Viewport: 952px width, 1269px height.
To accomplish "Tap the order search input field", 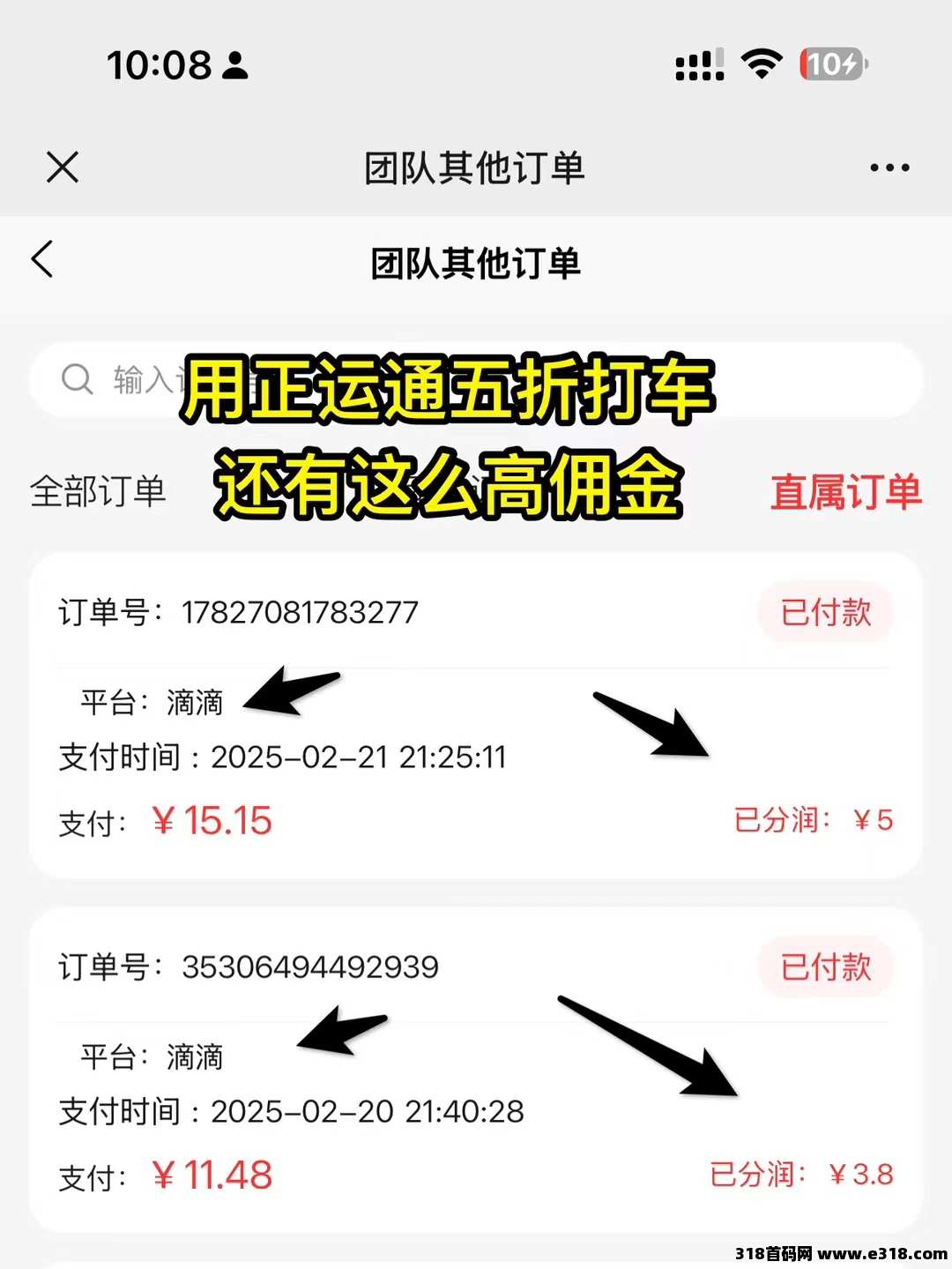I will click(476, 380).
